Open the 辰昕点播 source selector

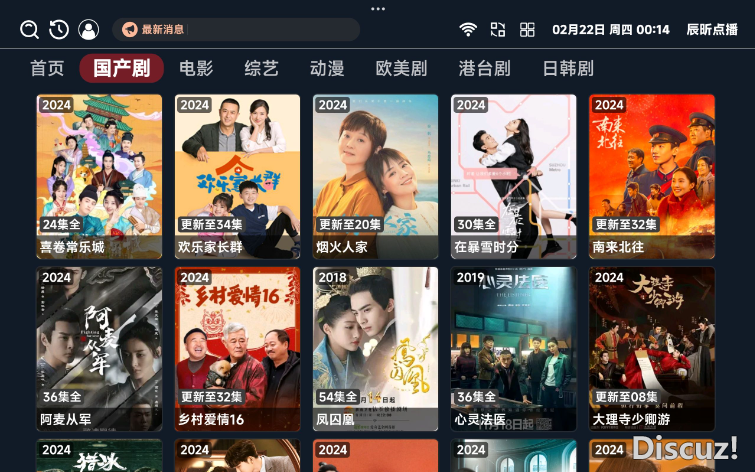(x=711, y=30)
